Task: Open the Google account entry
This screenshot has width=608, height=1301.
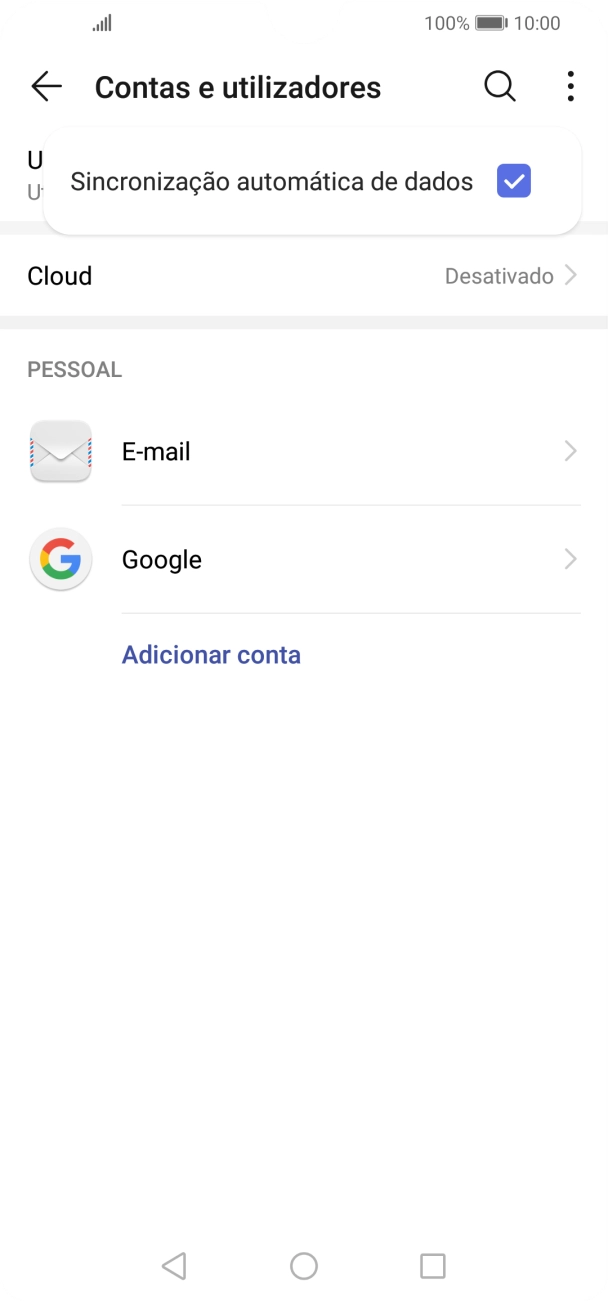Action: coord(304,560)
